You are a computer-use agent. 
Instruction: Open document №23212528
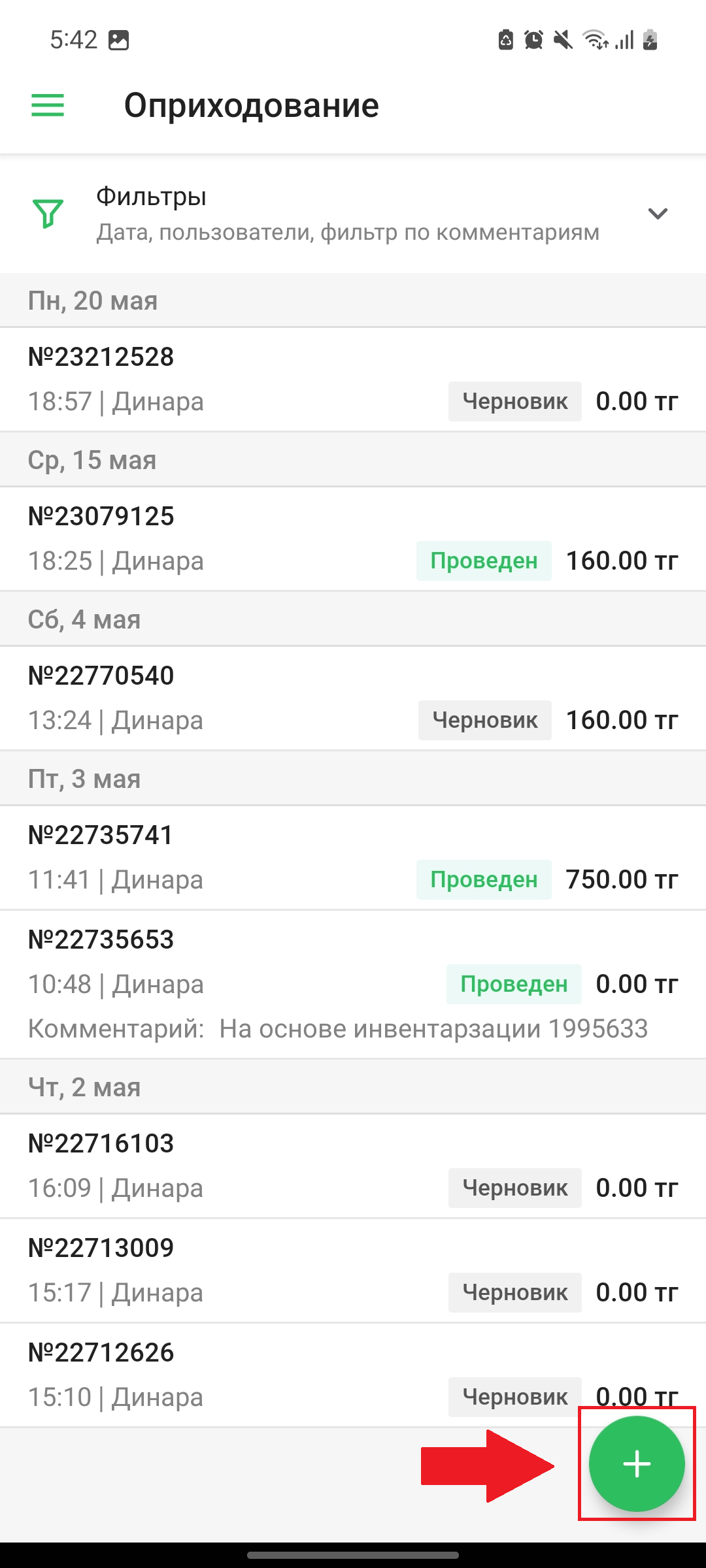(353, 379)
